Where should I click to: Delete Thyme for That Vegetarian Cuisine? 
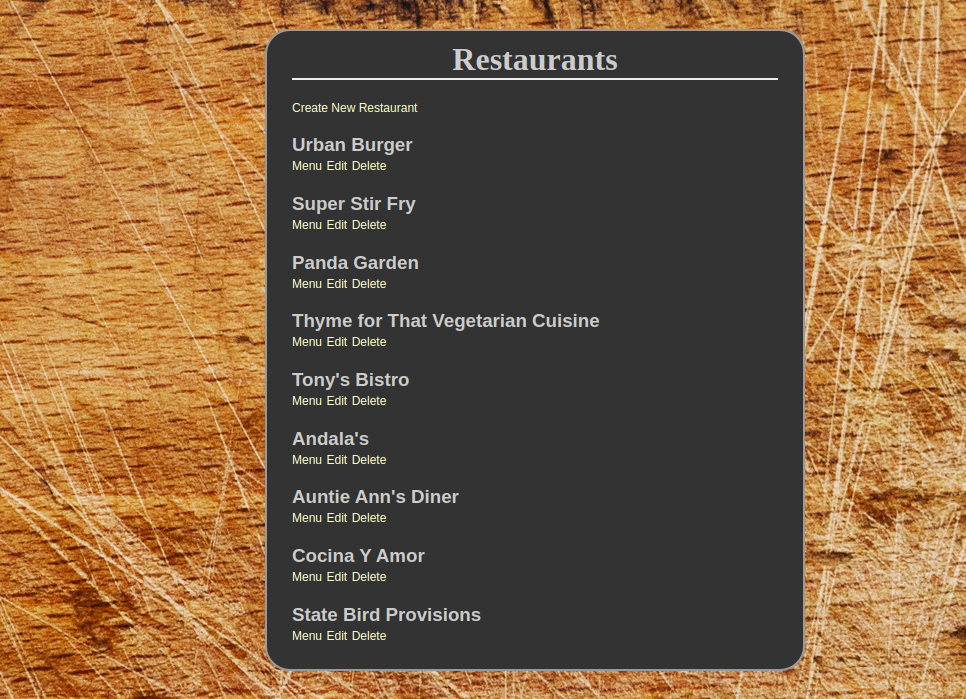tap(369, 342)
